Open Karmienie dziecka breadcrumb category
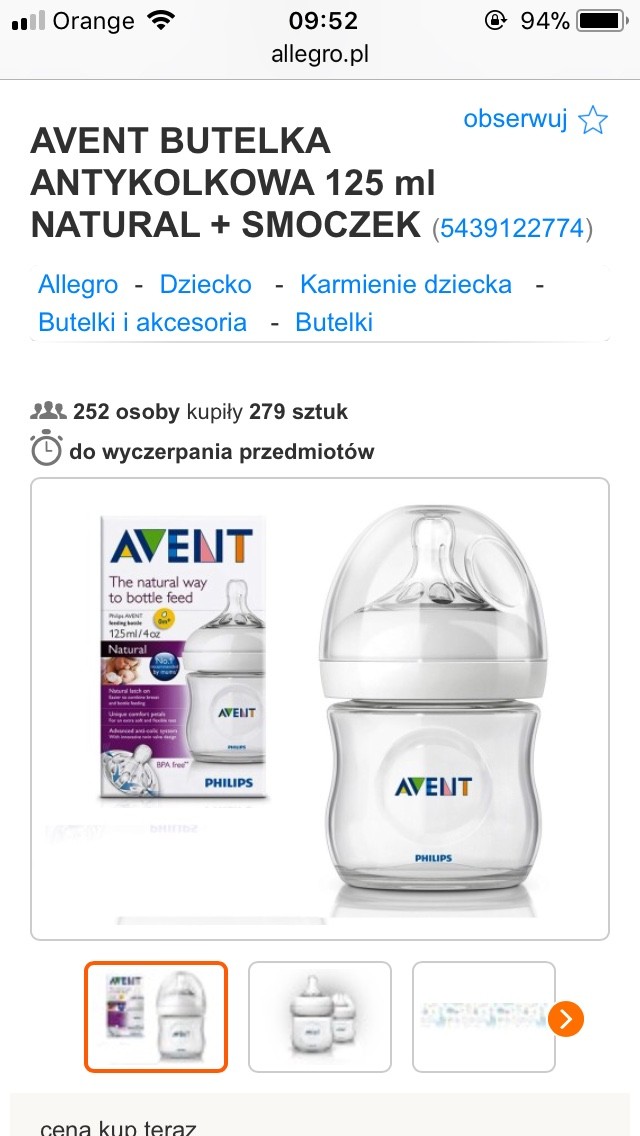The width and height of the screenshot is (640, 1136). point(406,284)
